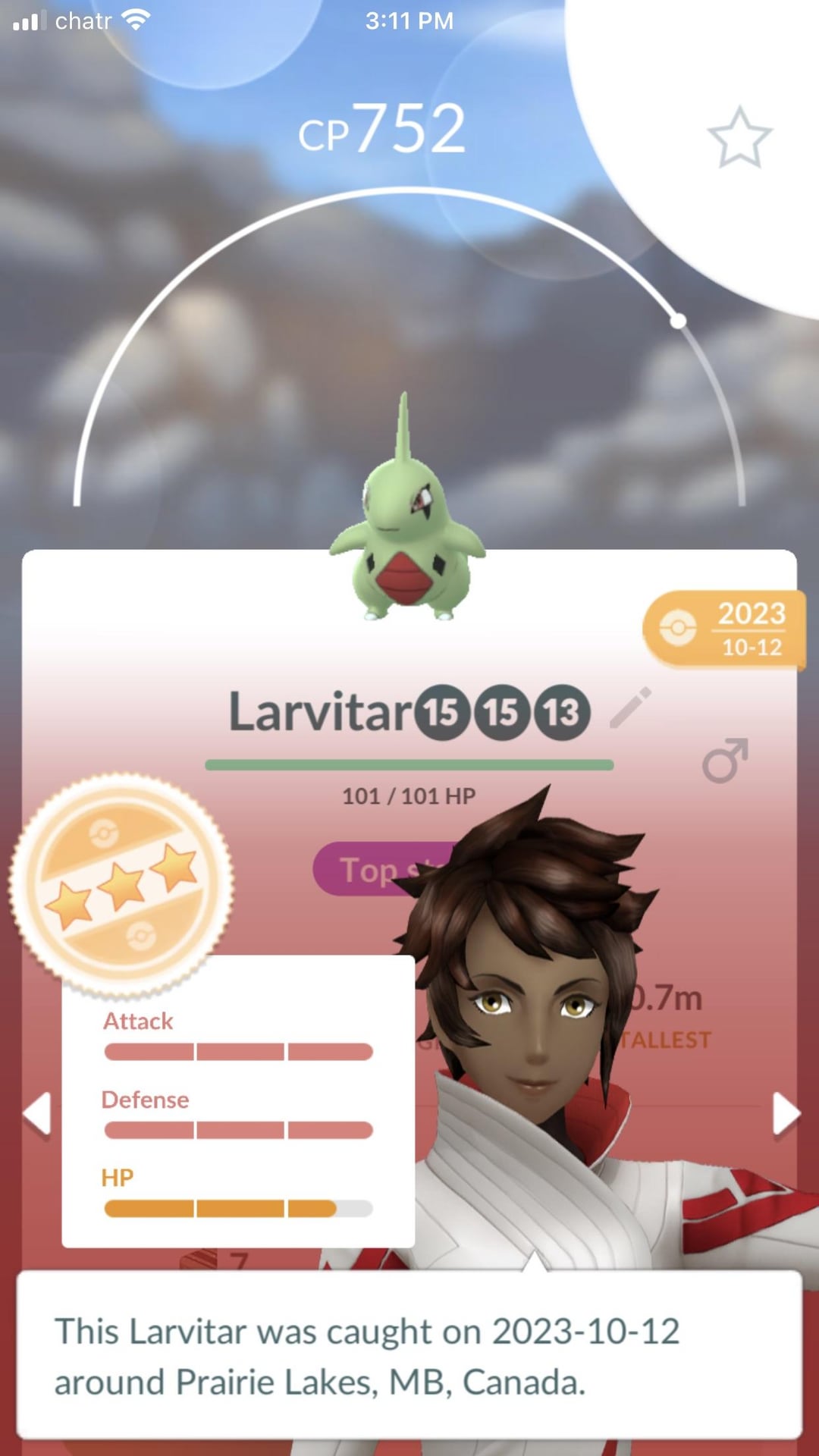
Task: Edit Larvitar's nickname with the pencil icon
Action: point(631,708)
